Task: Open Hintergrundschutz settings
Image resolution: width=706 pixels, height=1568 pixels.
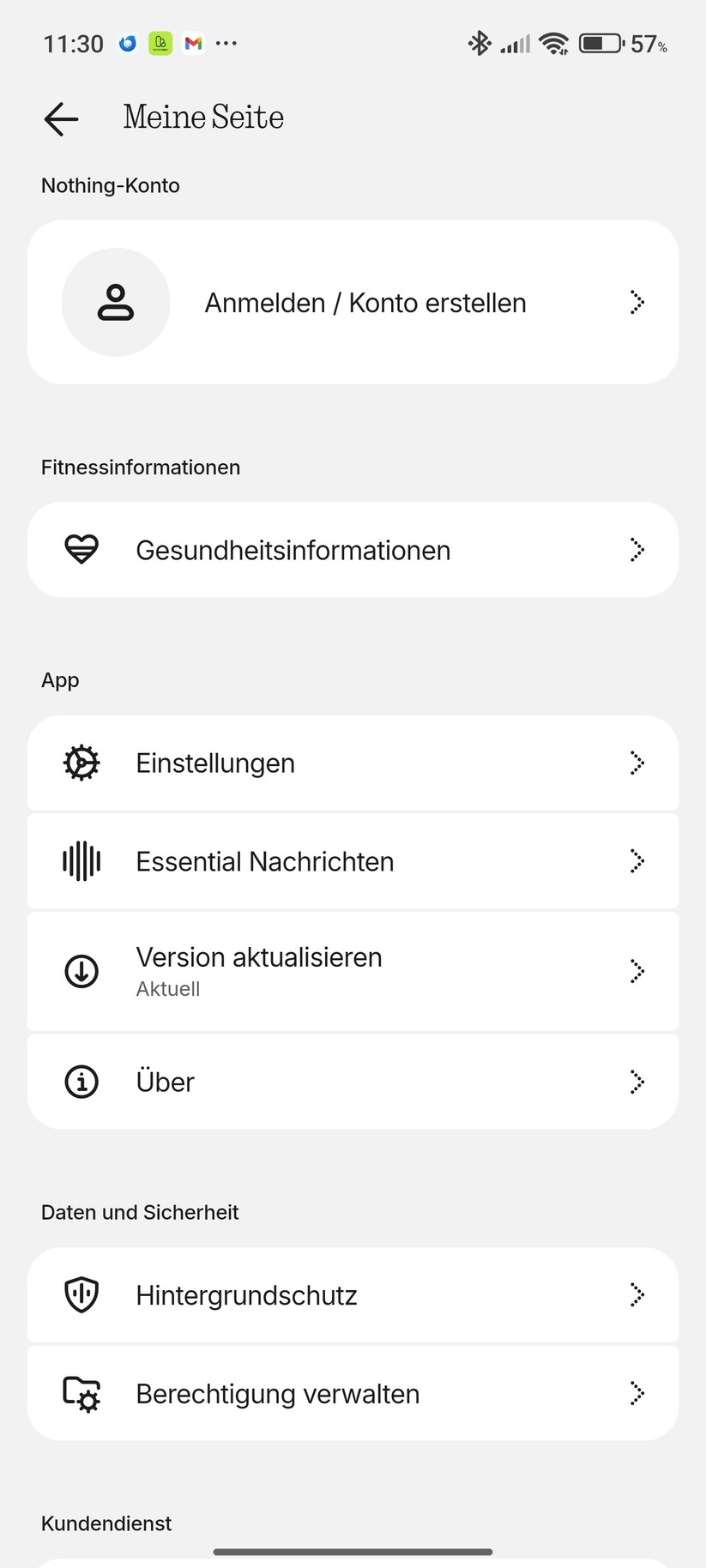Action: click(x=353, y=1295)
